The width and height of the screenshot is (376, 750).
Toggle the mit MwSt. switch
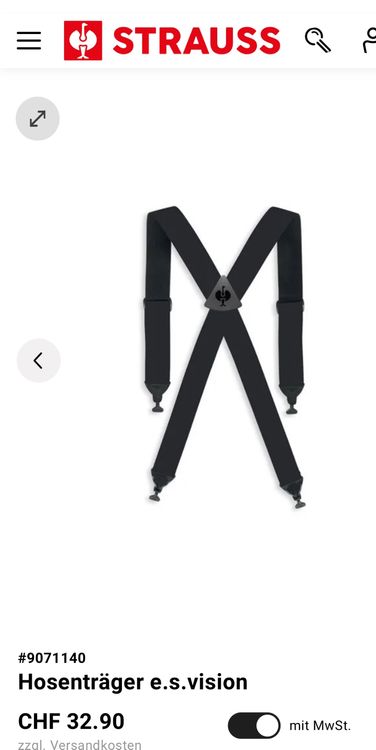click(x=254, y=726)
